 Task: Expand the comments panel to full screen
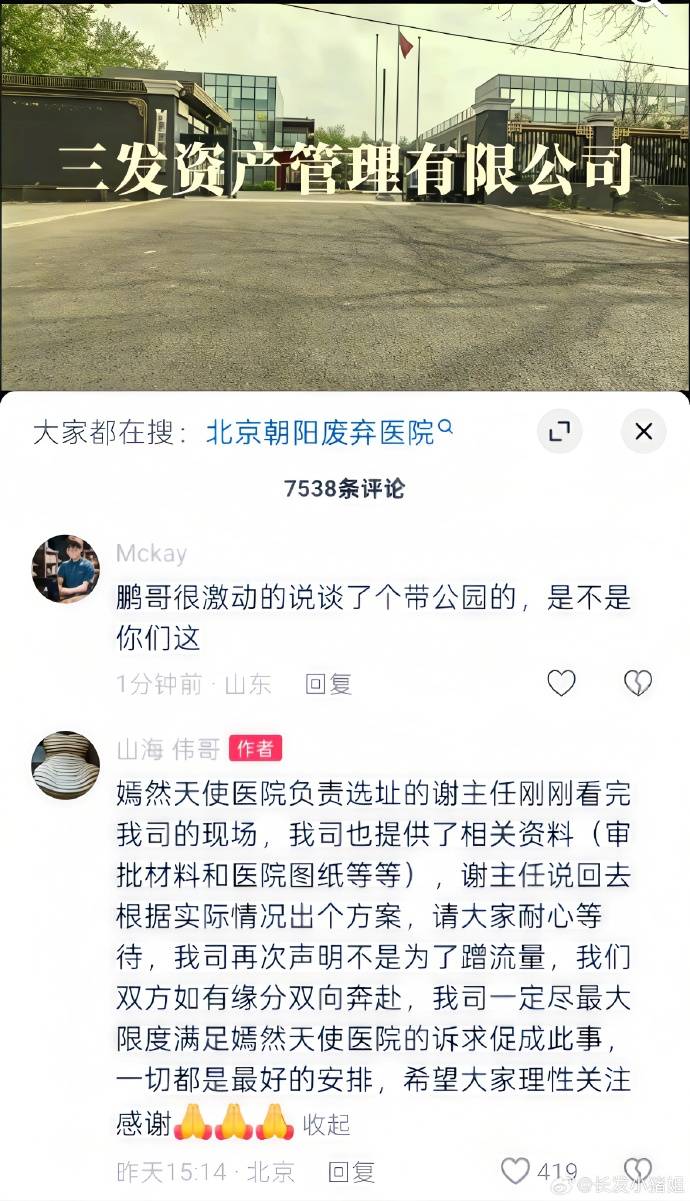coord(560,432)
